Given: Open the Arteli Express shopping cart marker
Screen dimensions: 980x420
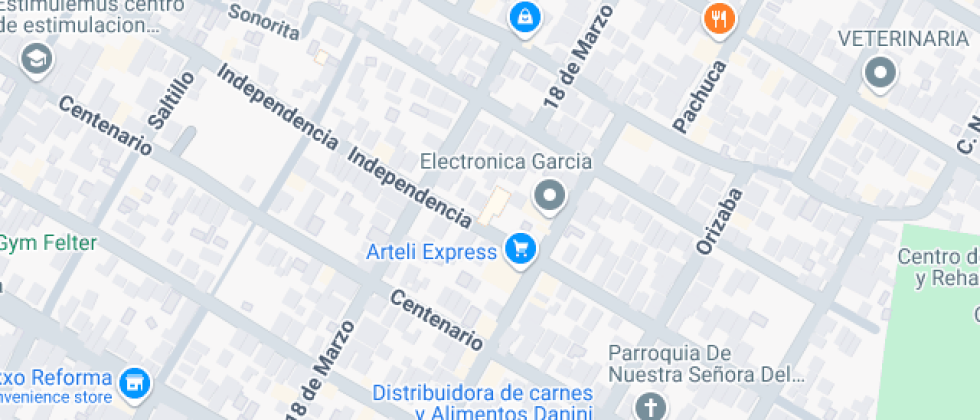Looking at the screenshot, I should point(518,248).
